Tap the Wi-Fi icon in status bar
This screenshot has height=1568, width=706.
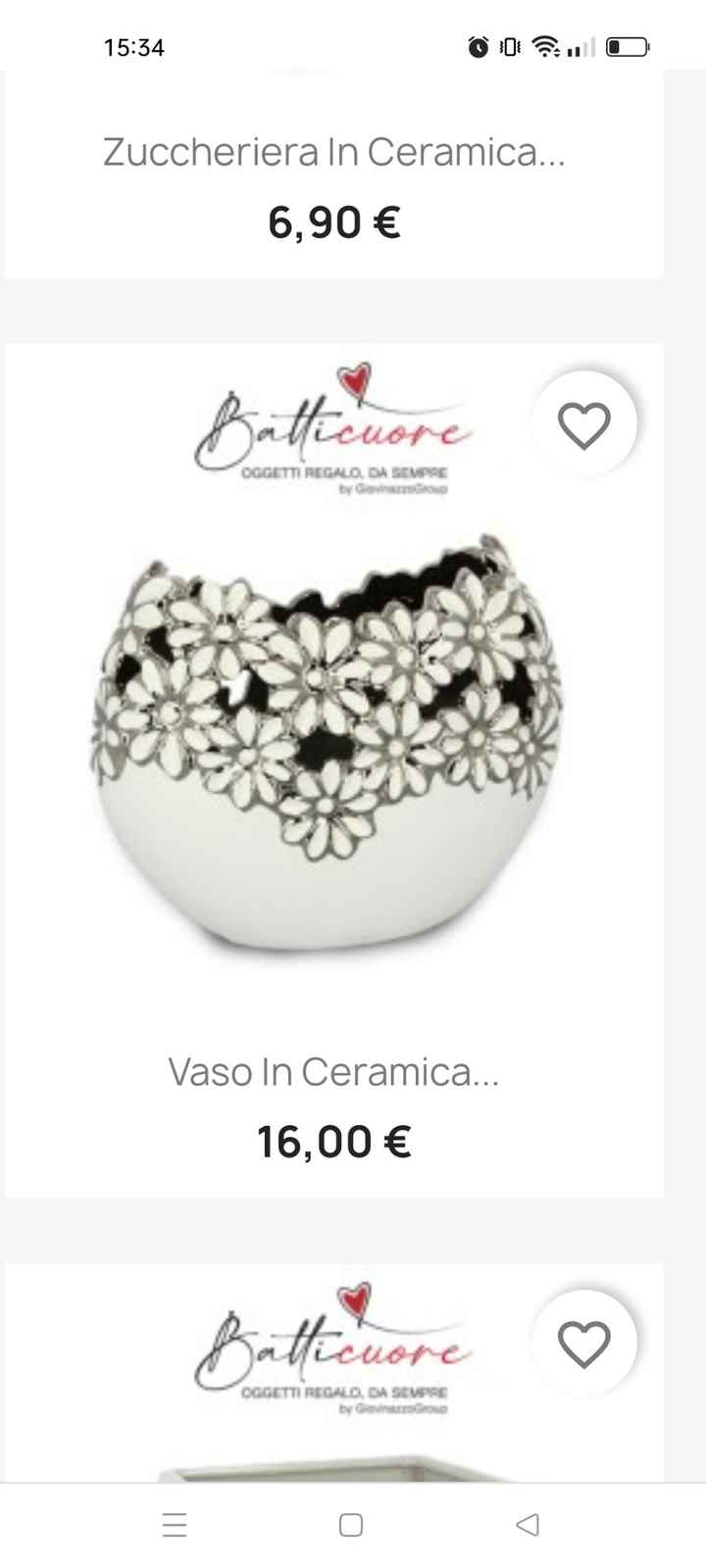(544, 45)
